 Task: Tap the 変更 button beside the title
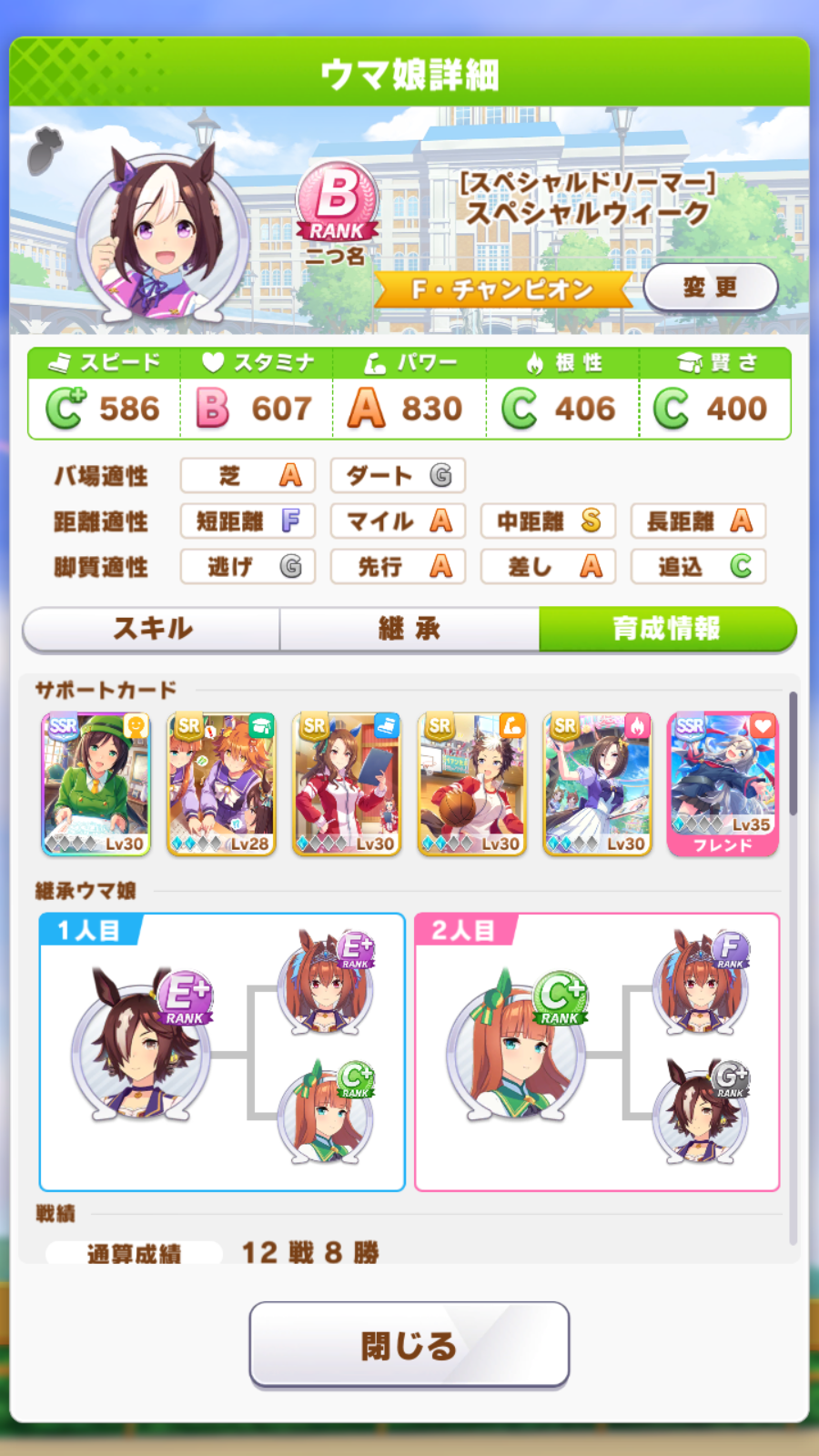coord(710,288)
